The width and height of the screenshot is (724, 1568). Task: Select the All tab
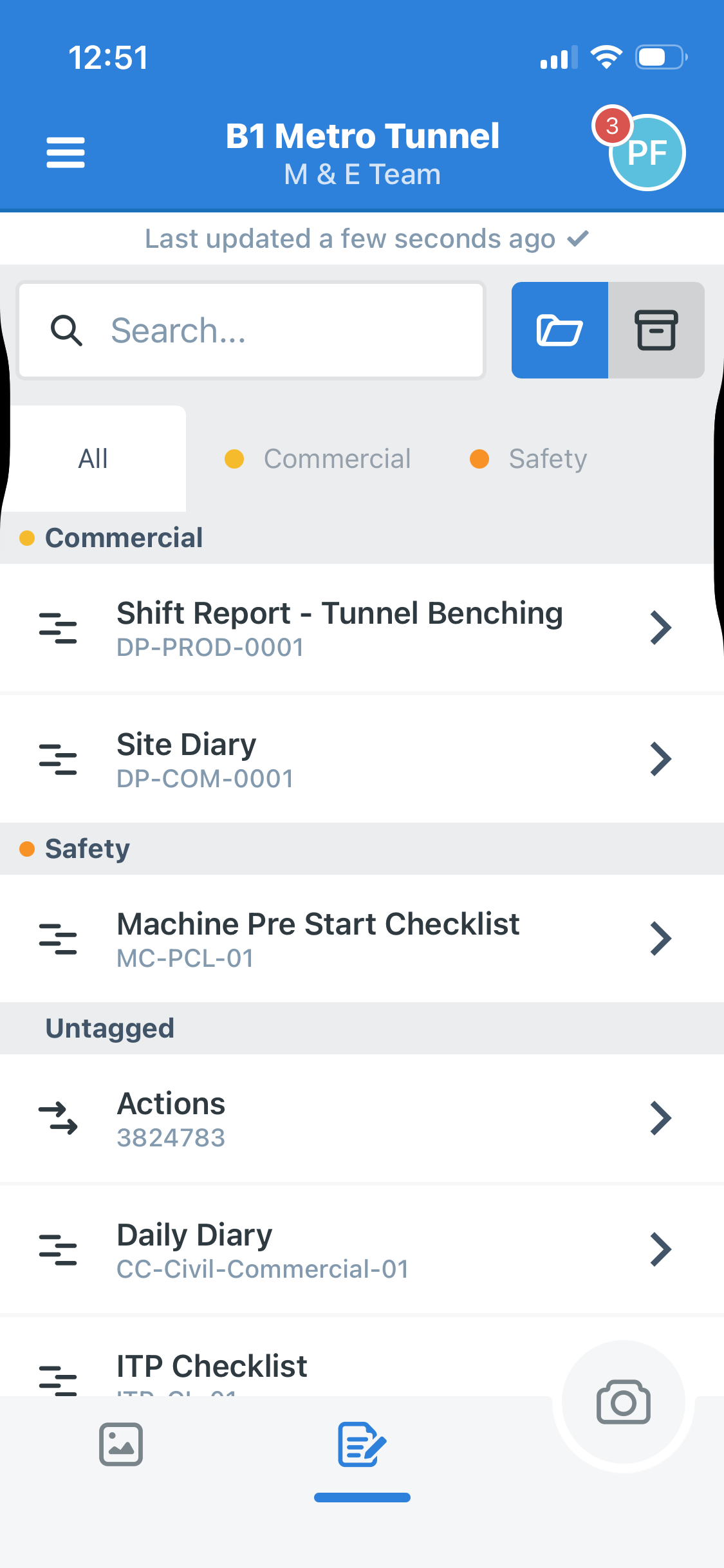93,459
